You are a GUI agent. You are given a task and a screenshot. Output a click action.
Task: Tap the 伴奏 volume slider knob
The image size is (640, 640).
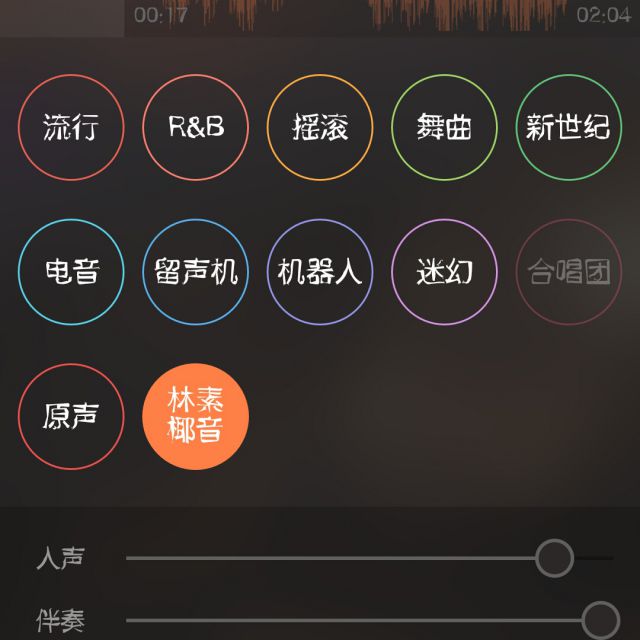[601, 620]
